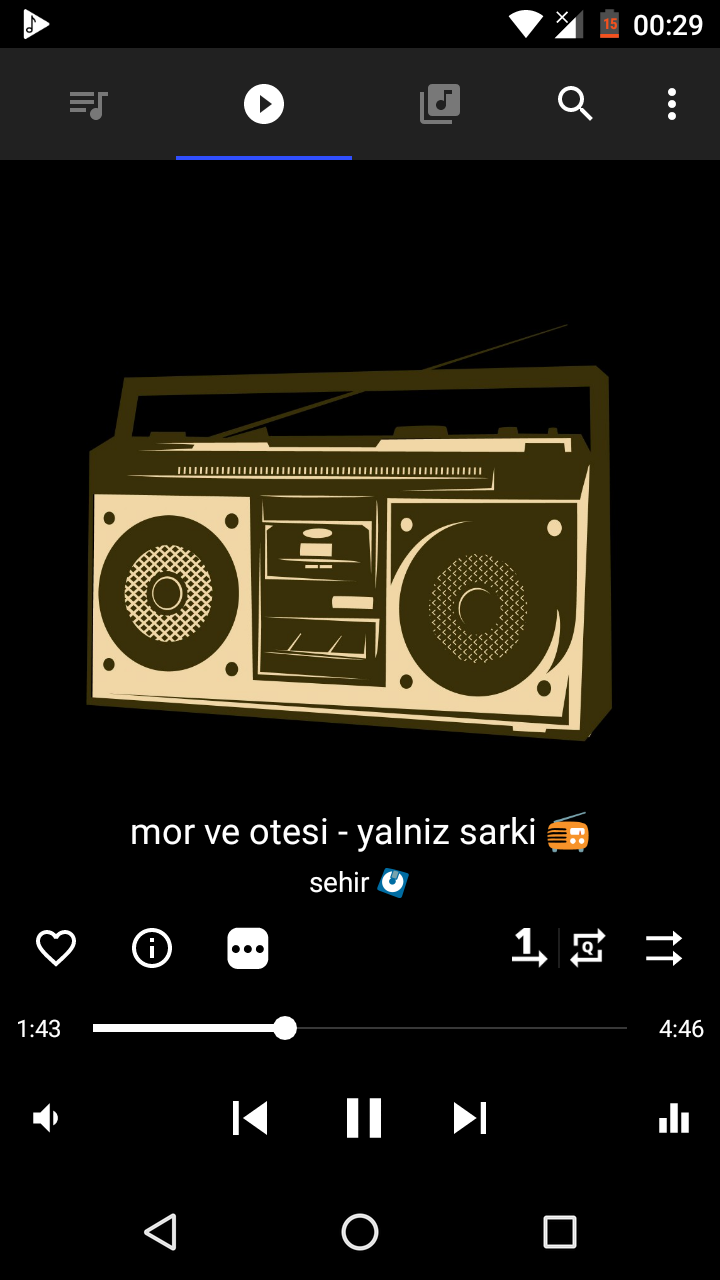Toggle shuffle playback
Screen dimensions: 720x1280
tap(663, 948)
